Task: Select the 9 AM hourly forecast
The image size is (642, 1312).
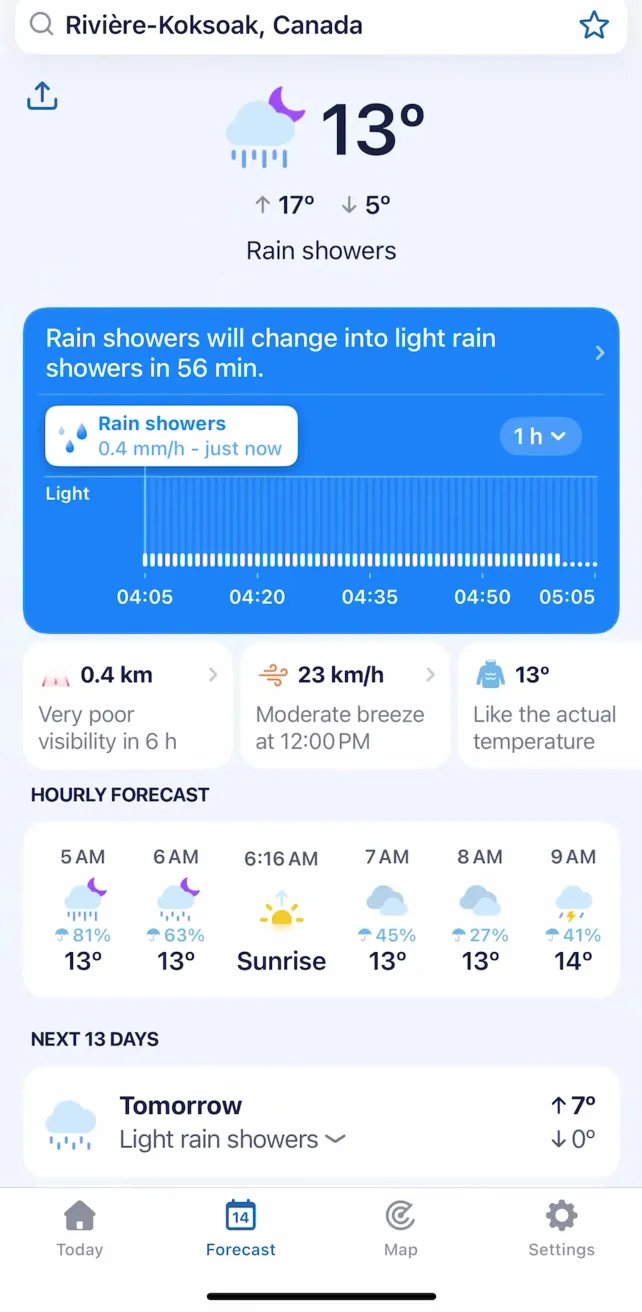Action: 573,910
